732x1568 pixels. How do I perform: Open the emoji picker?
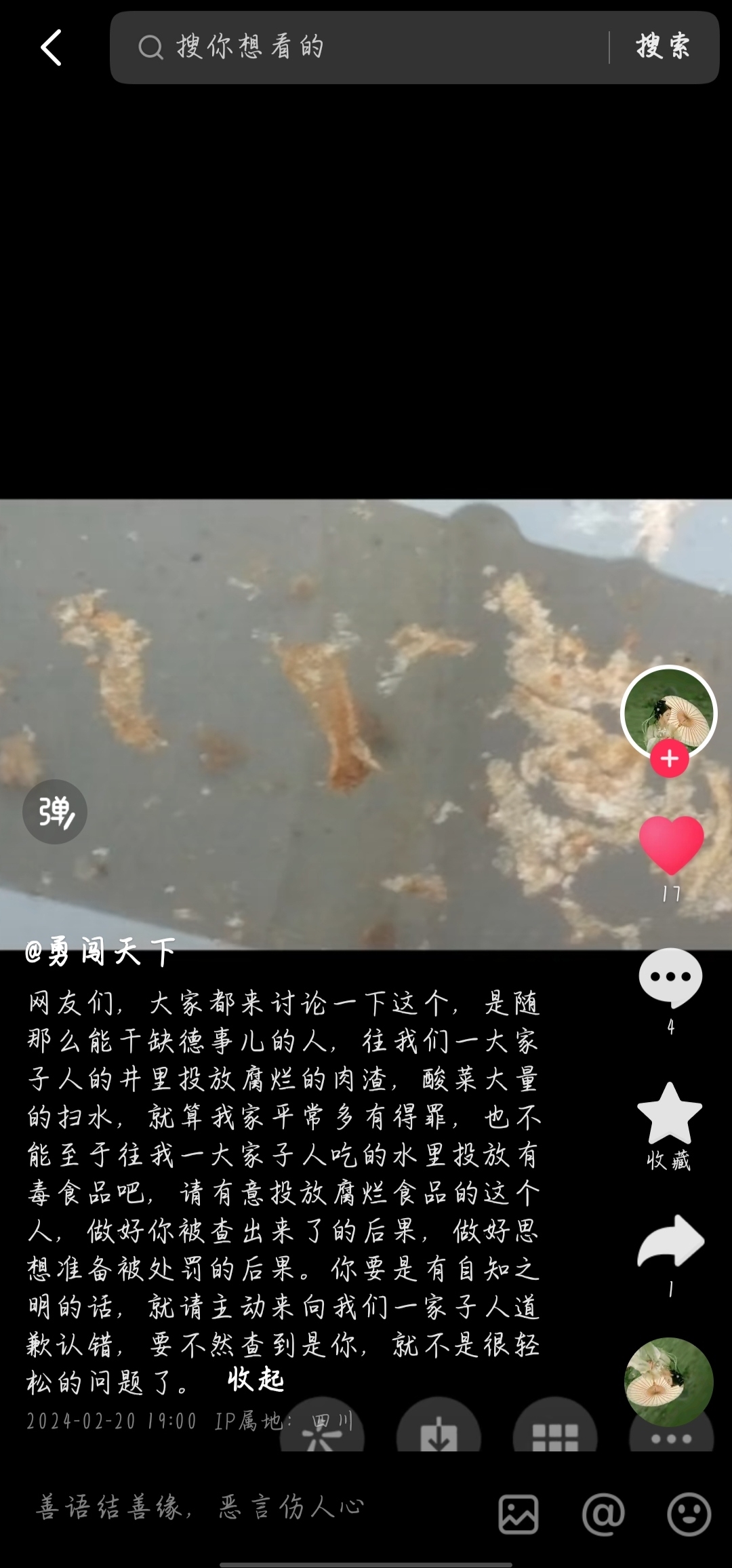point(689,1514)
